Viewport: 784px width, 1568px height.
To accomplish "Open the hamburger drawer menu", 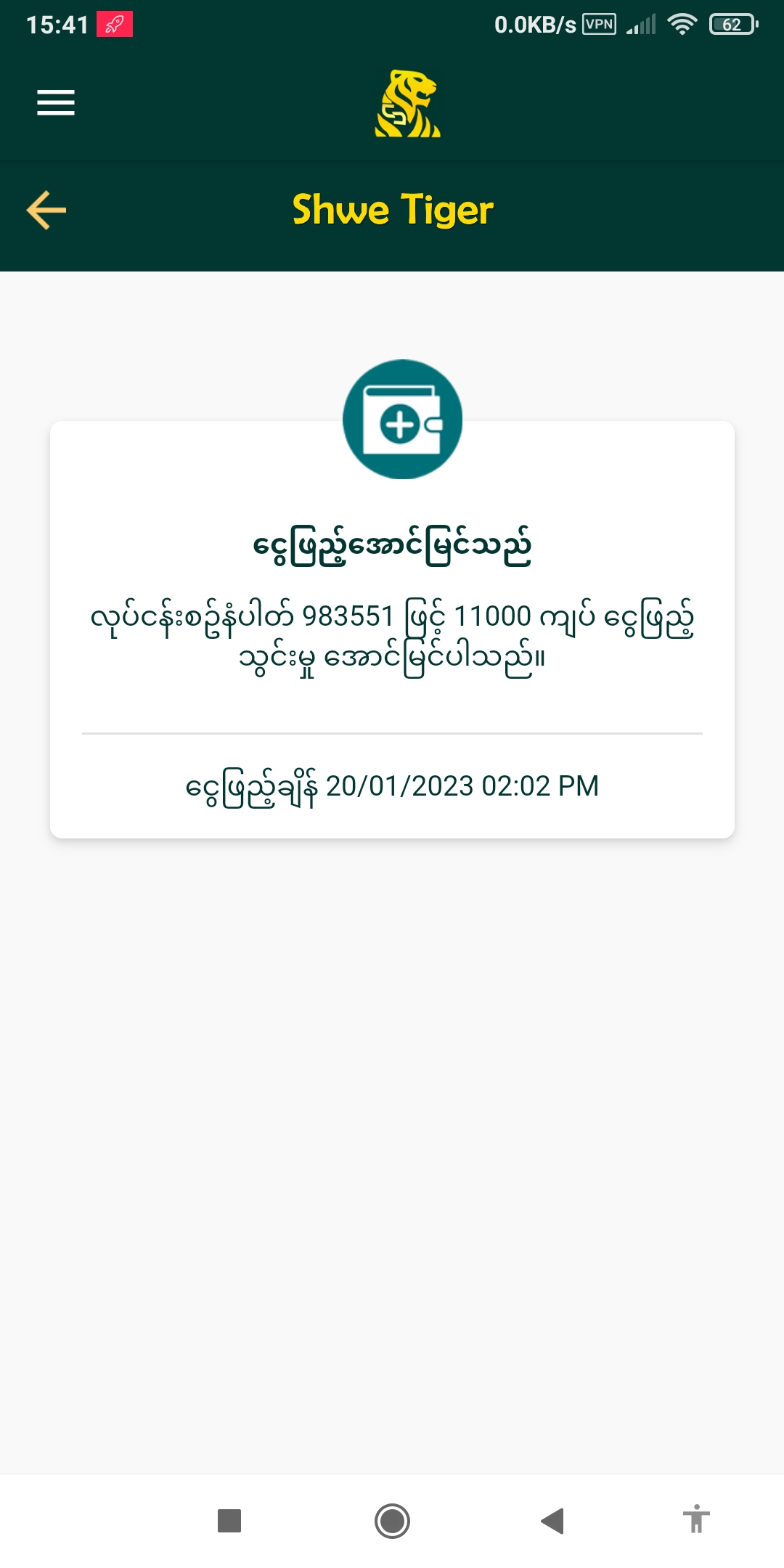I will pos(56,102).
